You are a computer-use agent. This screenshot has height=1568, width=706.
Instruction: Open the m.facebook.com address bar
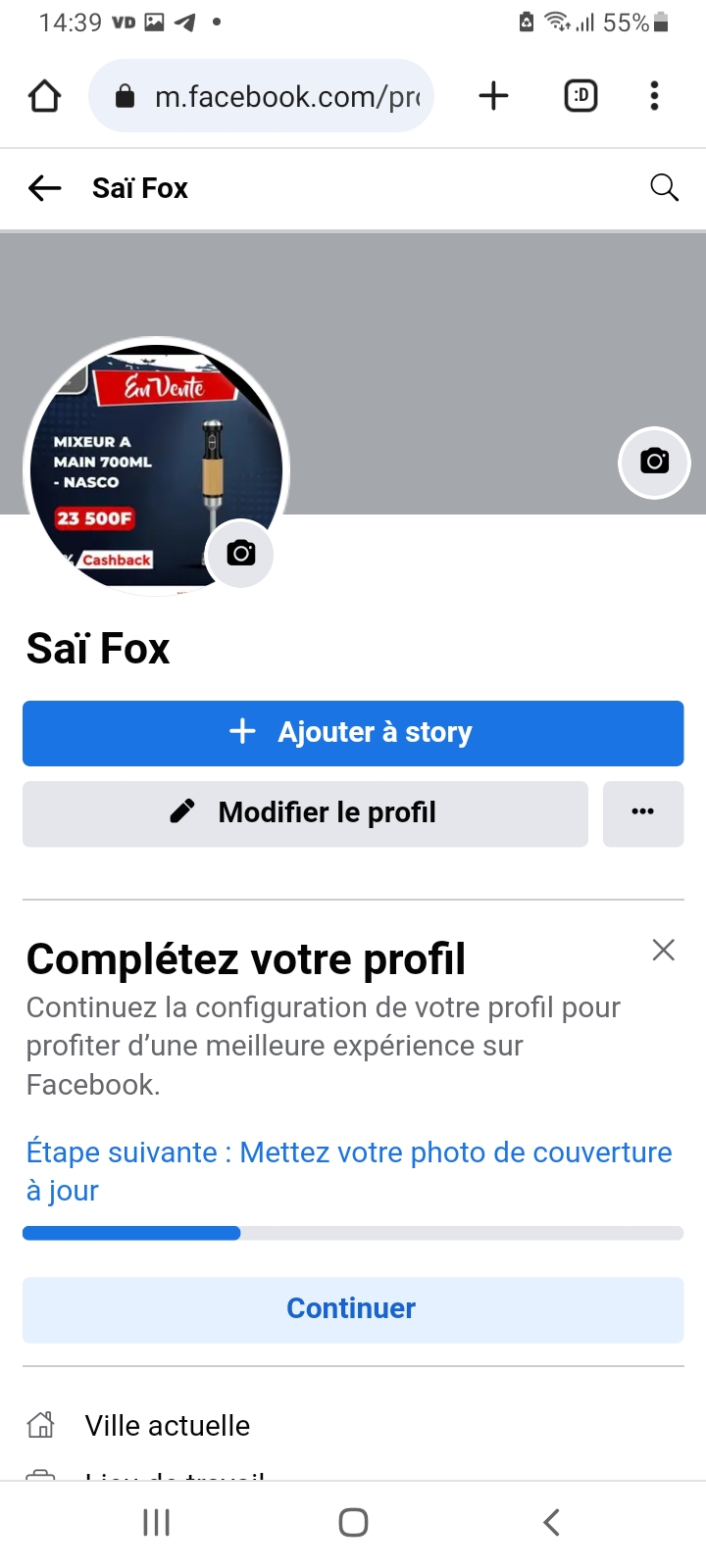[x=262, y=96]
